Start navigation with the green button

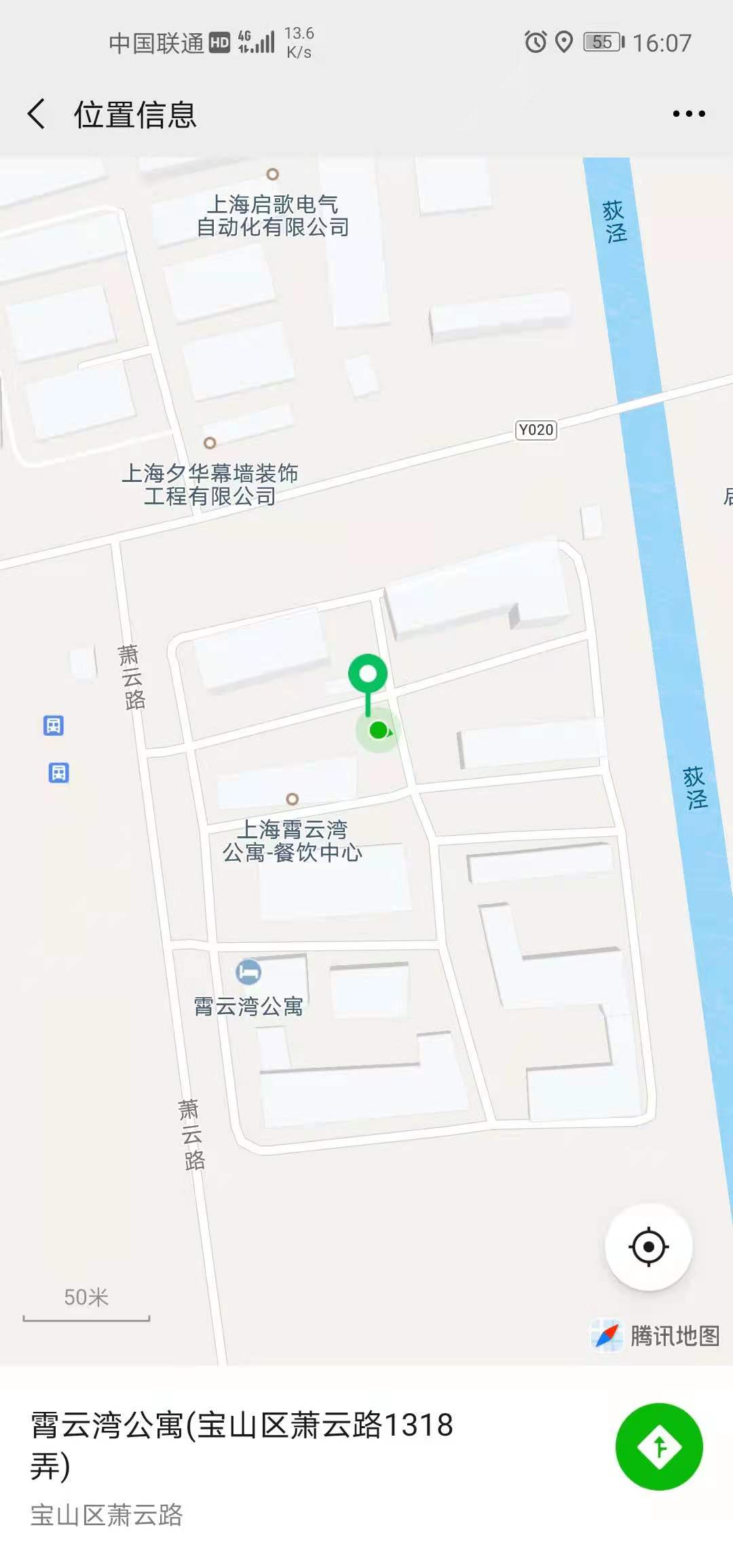tap(658, 1446)
